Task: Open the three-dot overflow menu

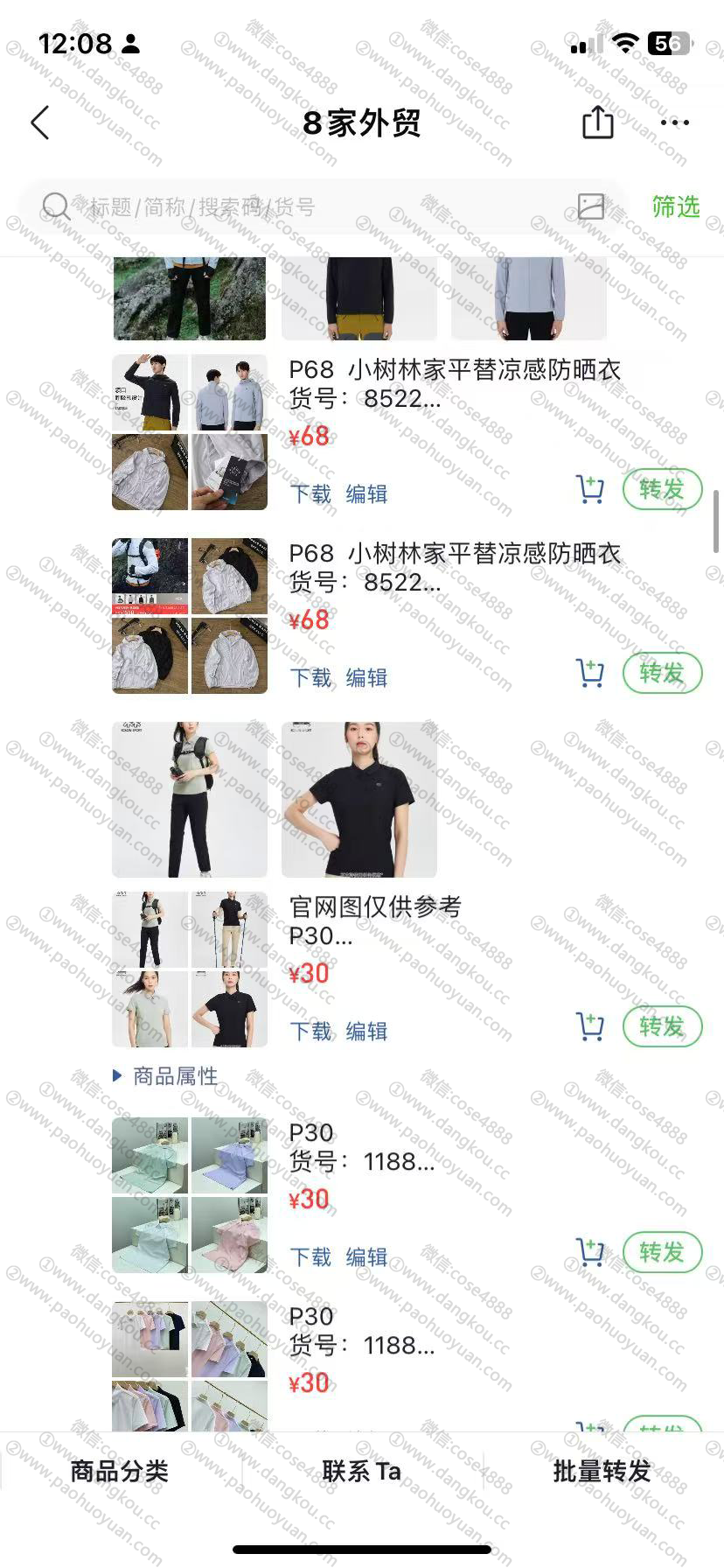Action: point(674,122)
